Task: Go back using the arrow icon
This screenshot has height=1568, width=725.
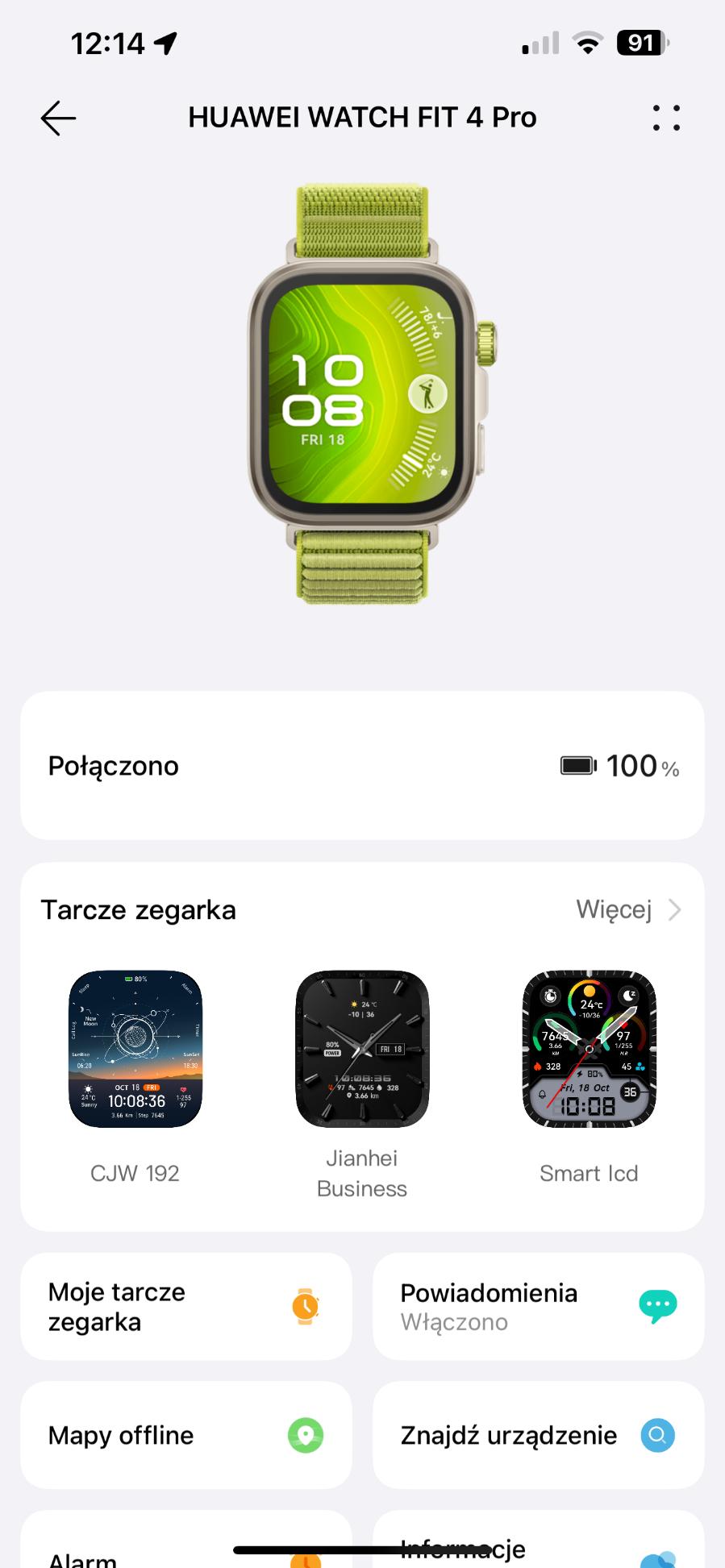Action: coord(58,119)
